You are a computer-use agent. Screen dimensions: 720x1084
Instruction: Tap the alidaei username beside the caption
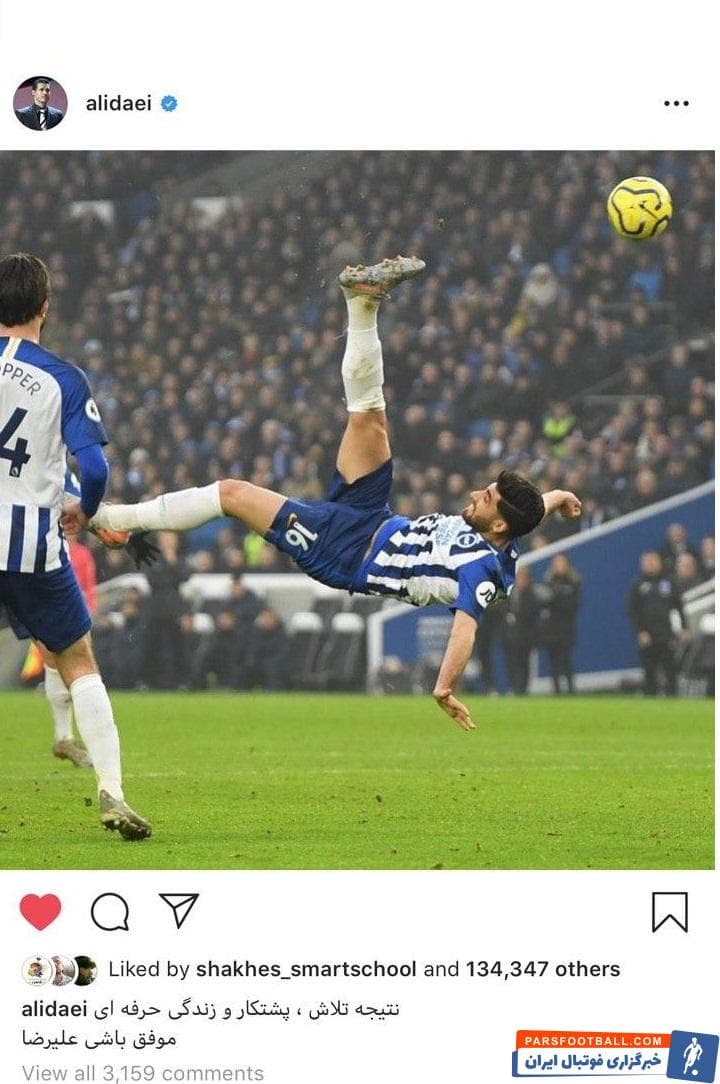54,1008
